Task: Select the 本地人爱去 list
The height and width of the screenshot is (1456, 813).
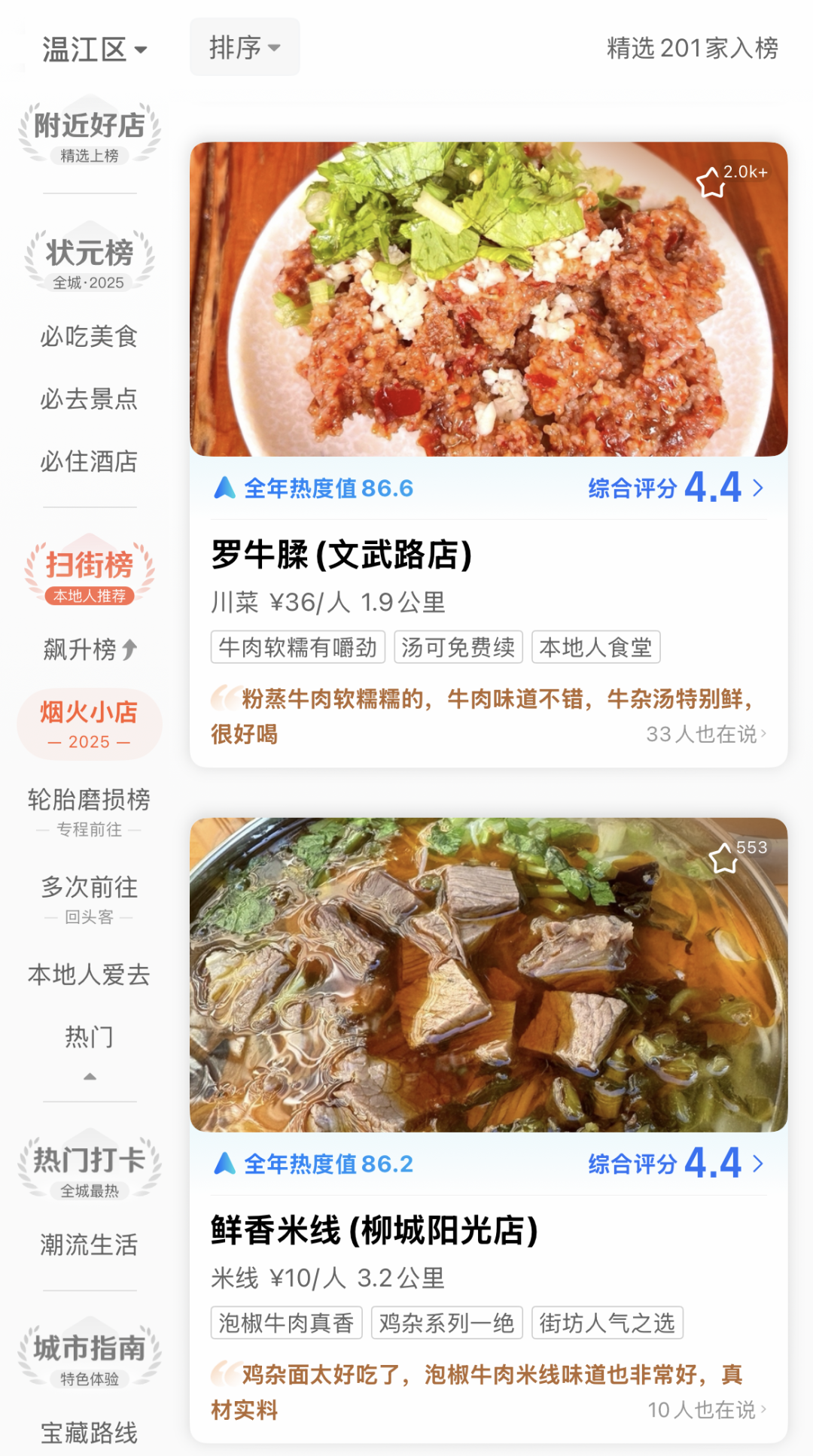Action: point(89,975)
